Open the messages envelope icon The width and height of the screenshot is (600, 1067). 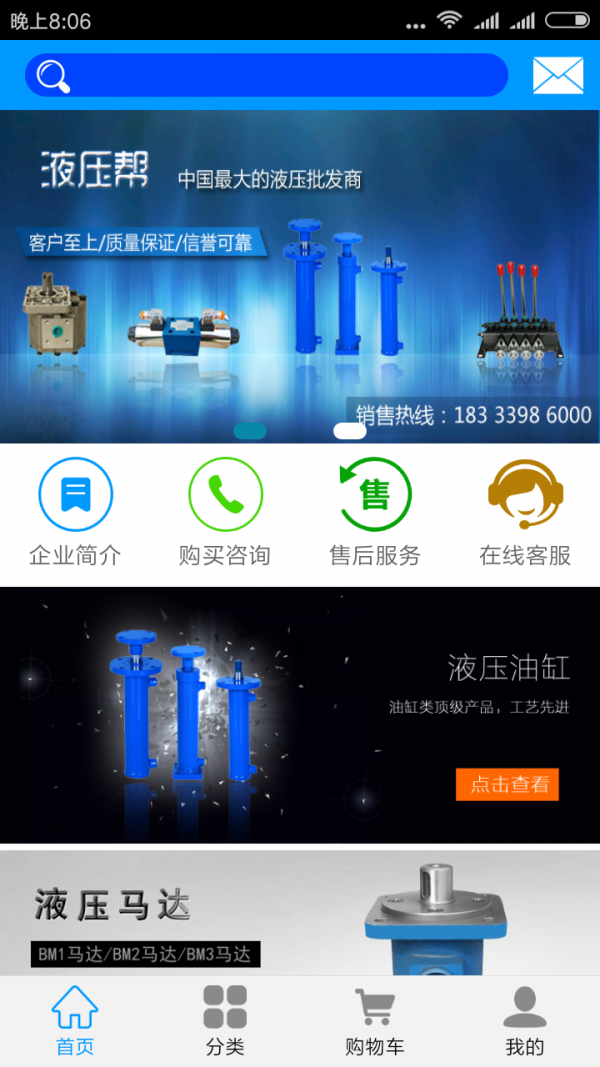pos(557,75)
